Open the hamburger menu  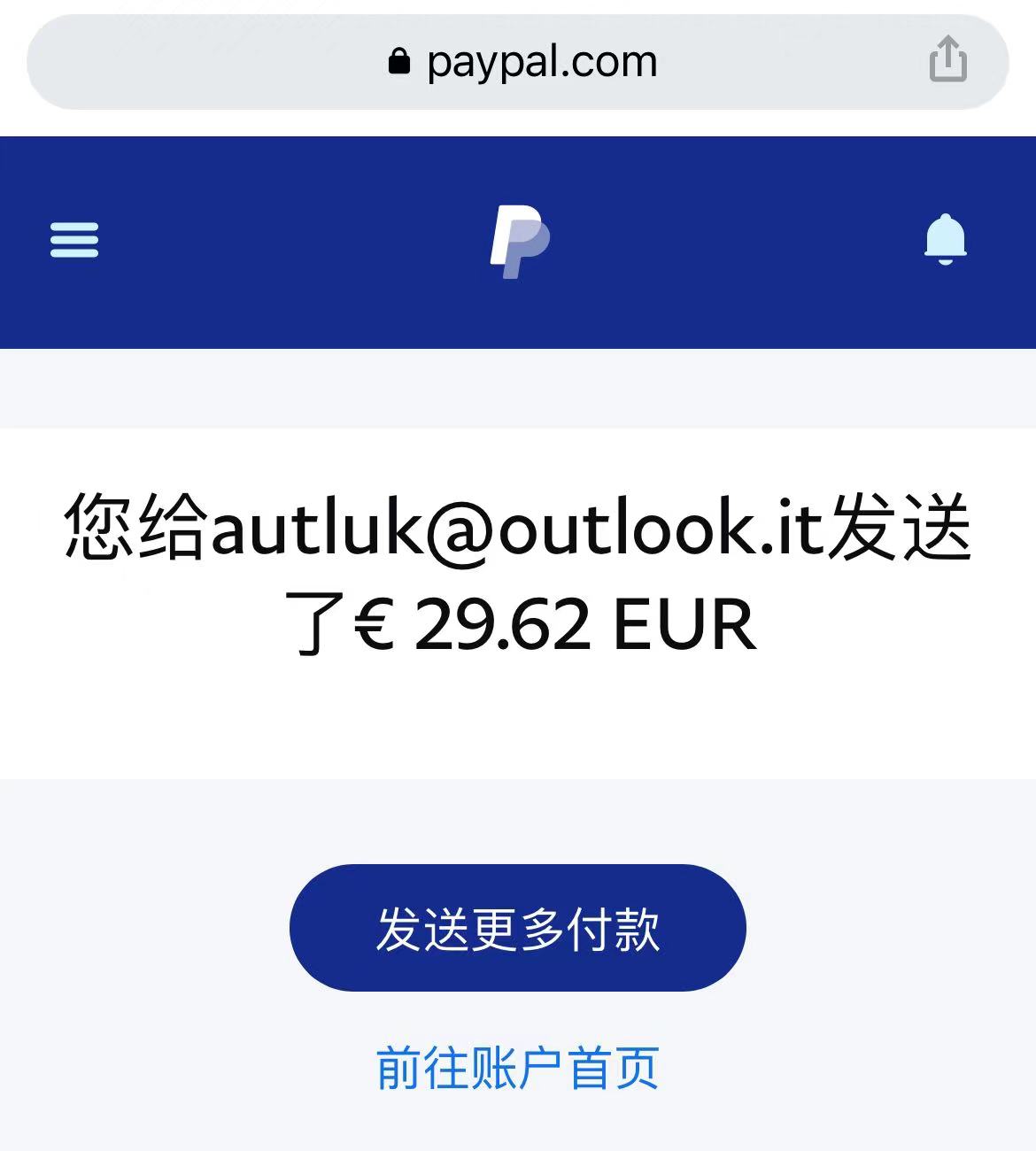pyautogui.click(x=74, y=240)
